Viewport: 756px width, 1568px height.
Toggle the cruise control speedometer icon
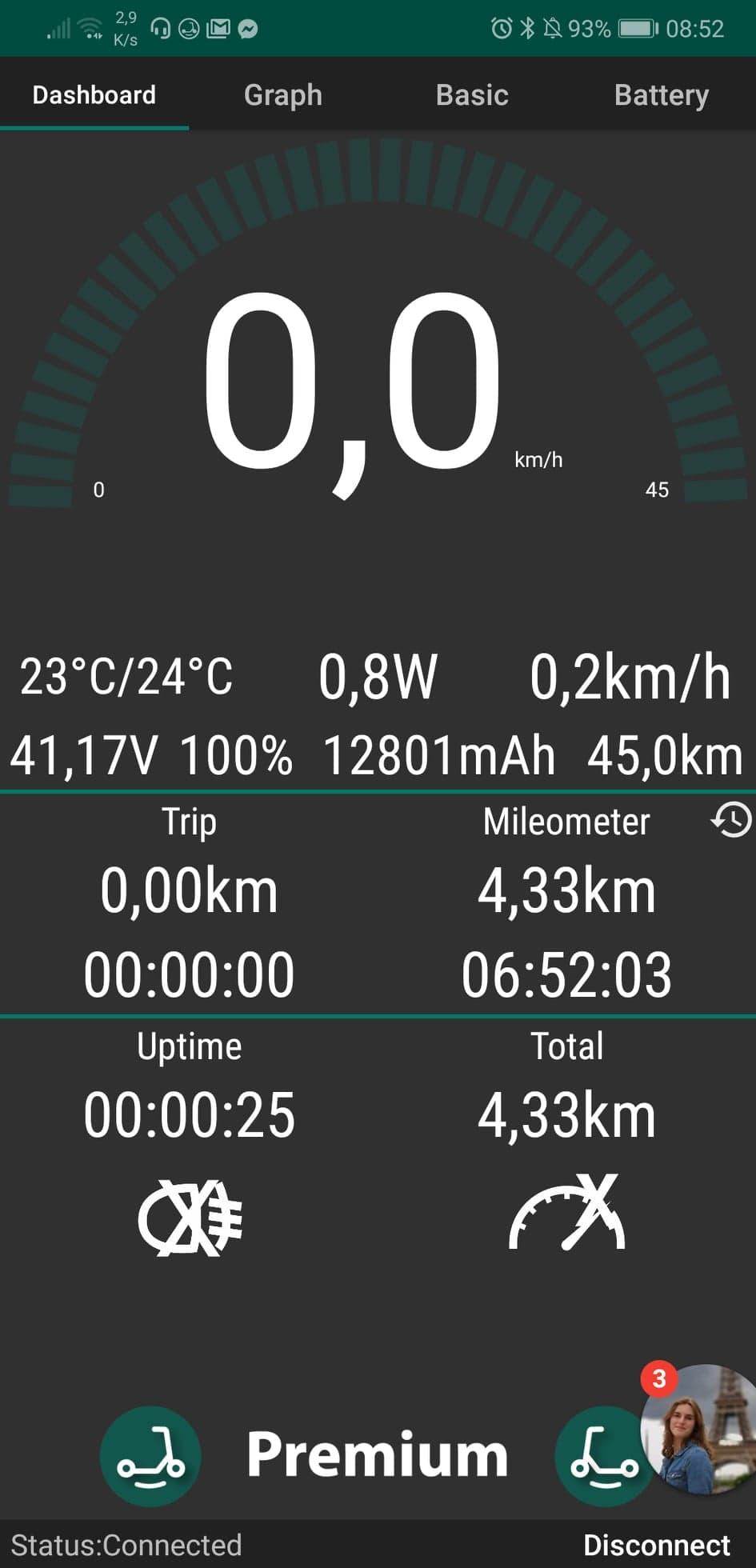point(566,1214)
